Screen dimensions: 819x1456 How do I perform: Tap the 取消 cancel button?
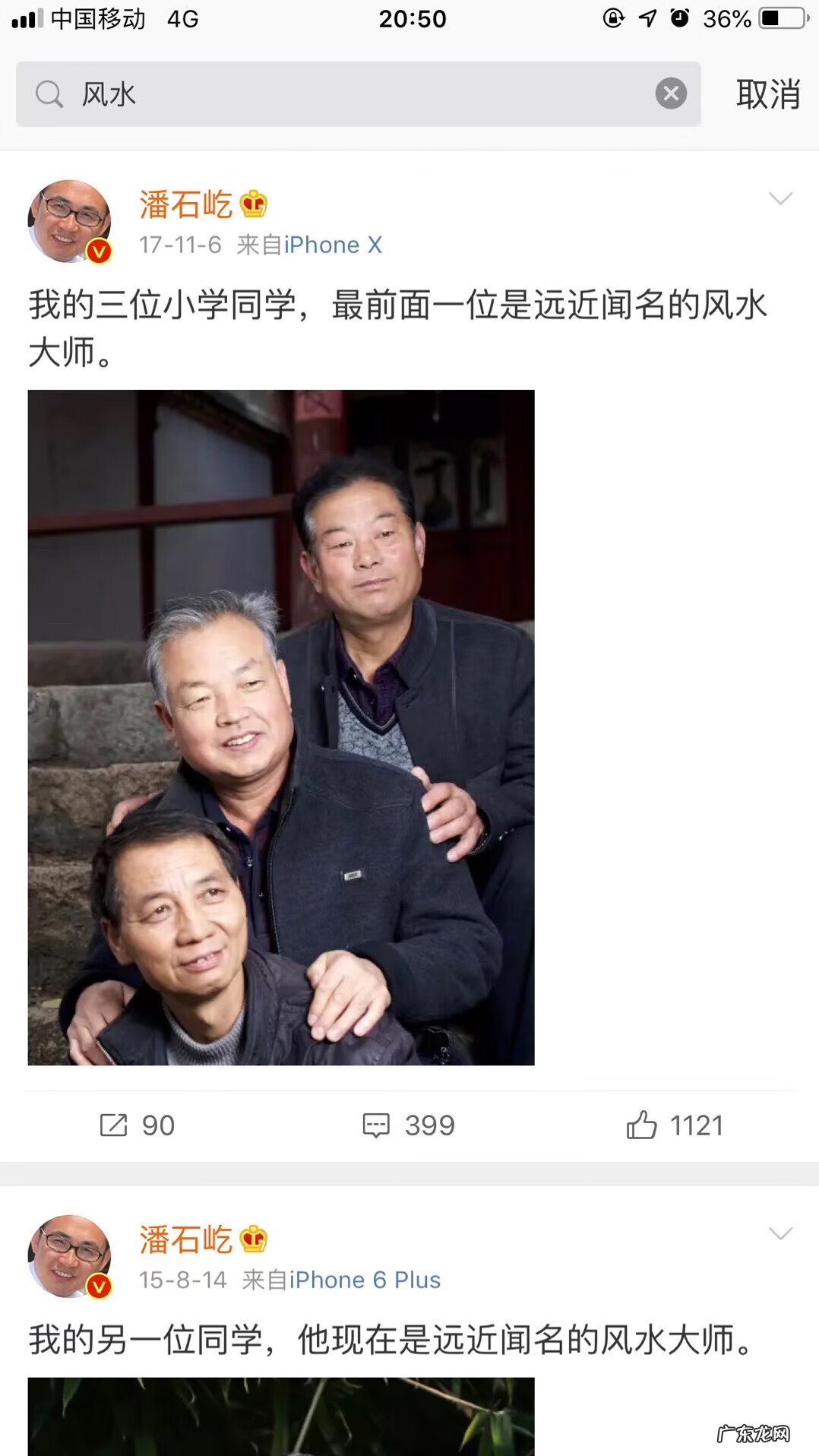point(766,93)
